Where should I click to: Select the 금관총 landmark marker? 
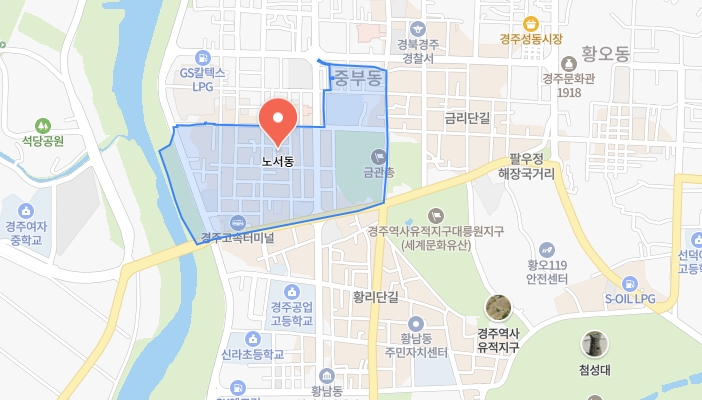tap(378, 156)
